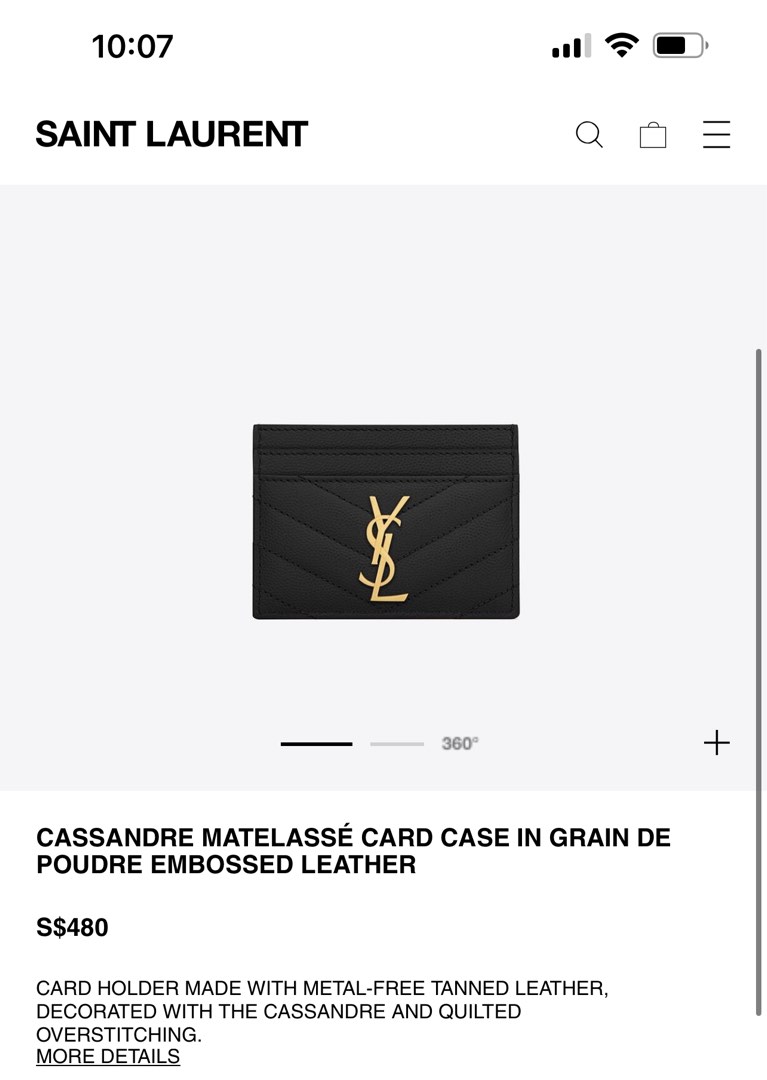Tap the Wi-Fi status icon
767x1080 pixels.
pos(621,44)
